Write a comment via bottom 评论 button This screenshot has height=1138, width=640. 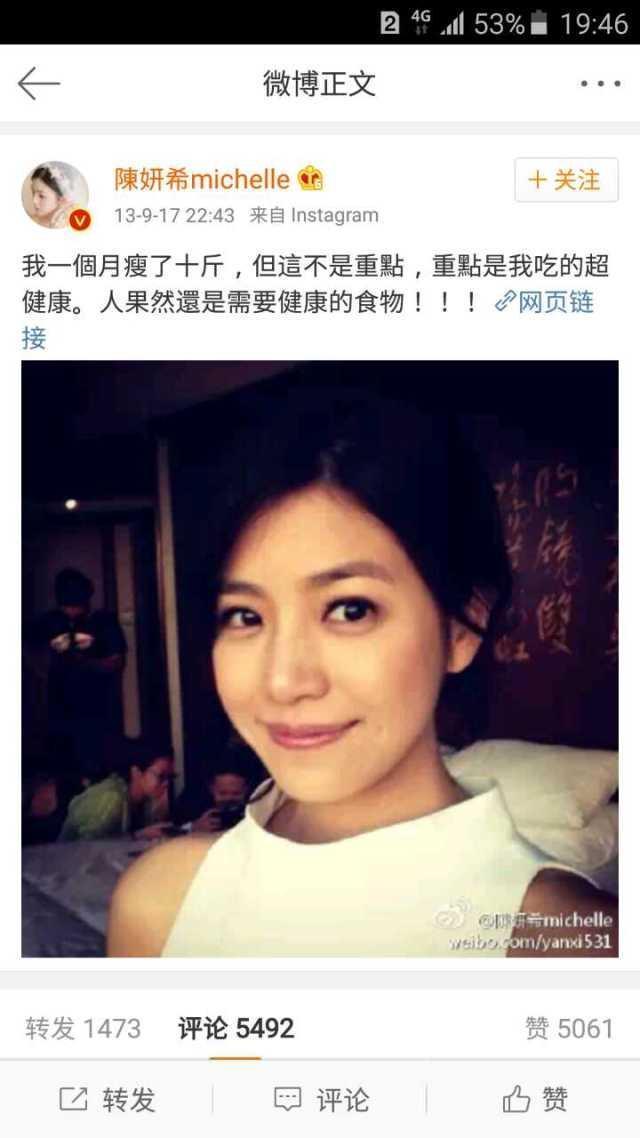pos(320,1100)
